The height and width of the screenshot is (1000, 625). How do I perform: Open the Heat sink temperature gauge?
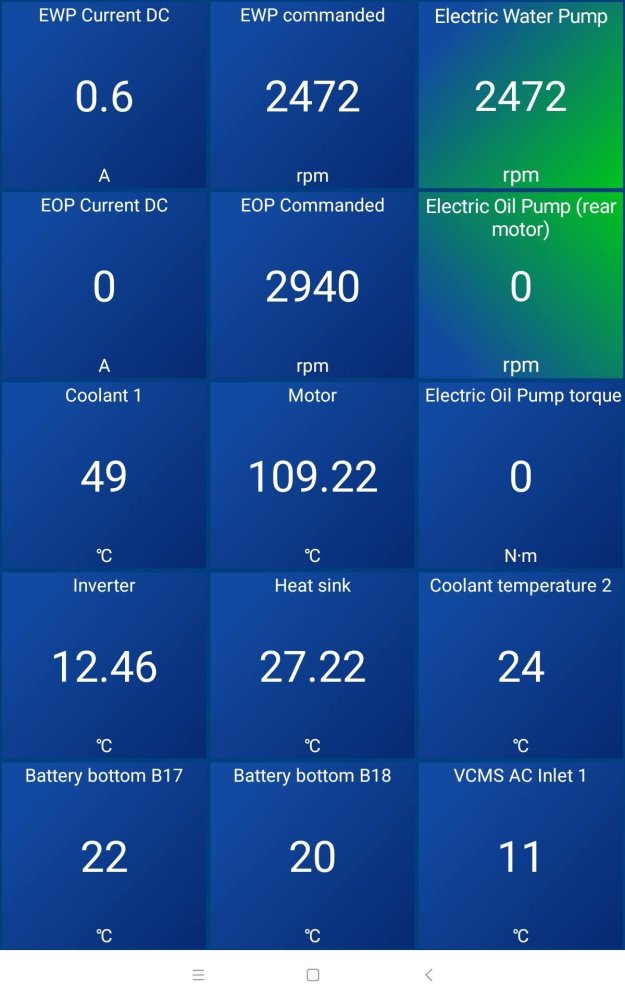pyautogui.click(x=312, y=666)
